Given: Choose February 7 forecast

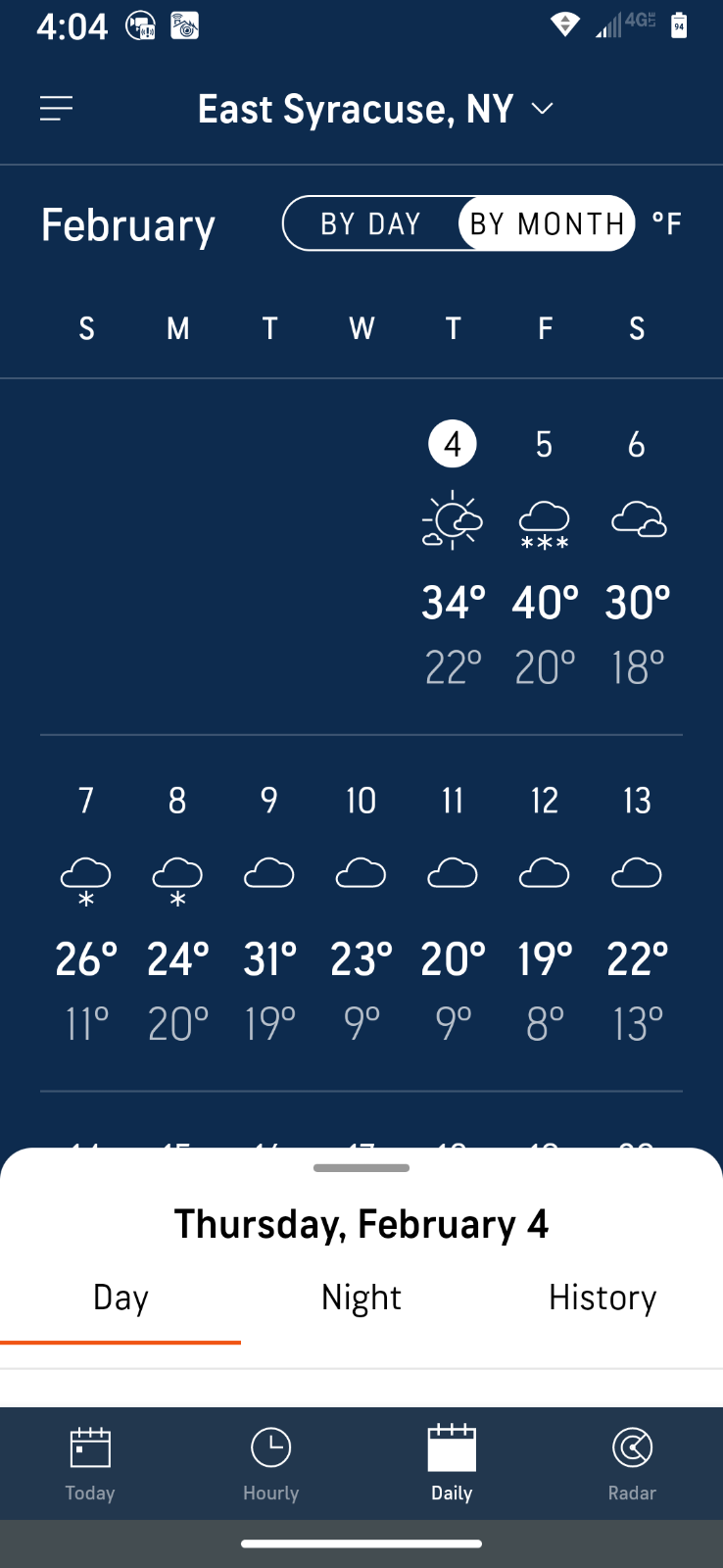Looking at the screenshot, I should [x=86, y=911].
